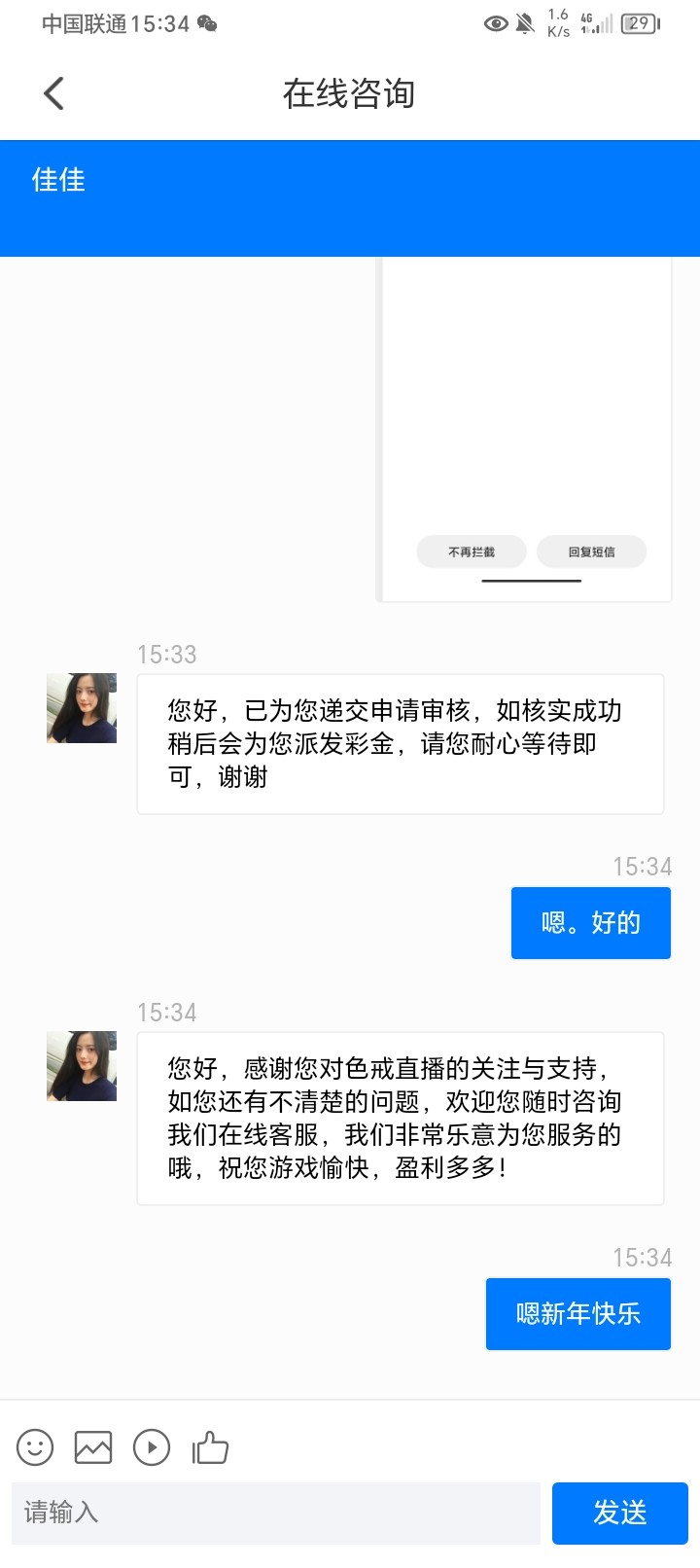Screen dimensions: 700x1568
Task: Open the sent screenshot image
Action: pos(525,428)
